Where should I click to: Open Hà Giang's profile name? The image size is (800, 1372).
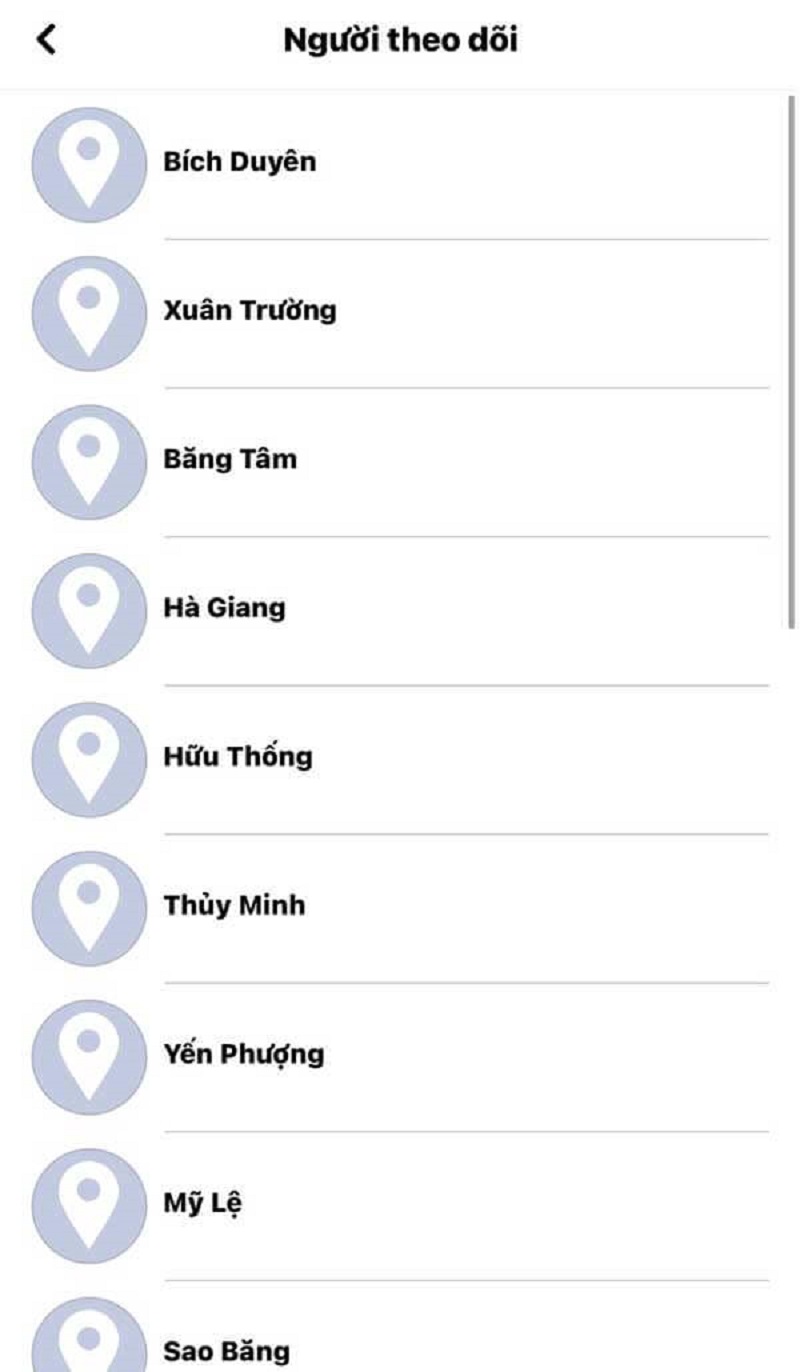pos(225,608)
